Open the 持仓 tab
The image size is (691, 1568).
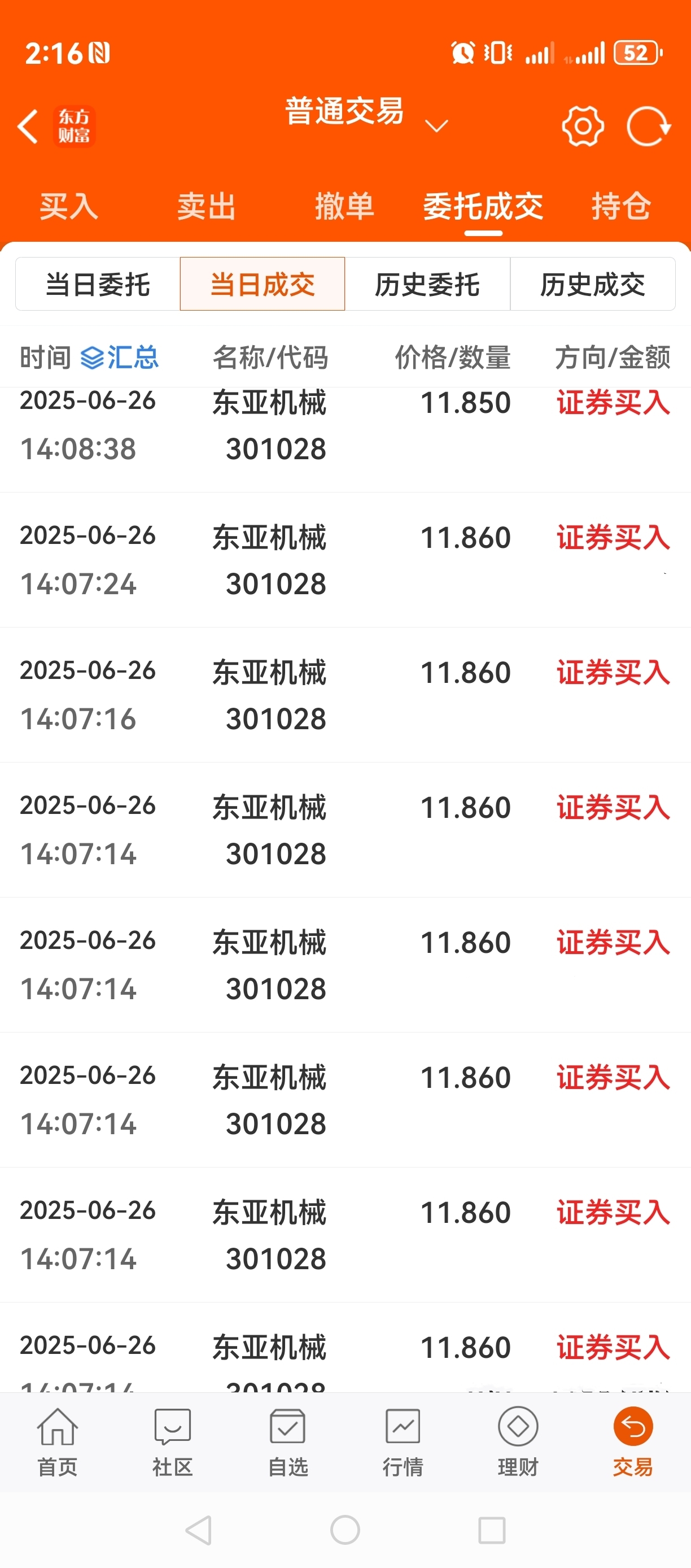(x=621, y=206)
